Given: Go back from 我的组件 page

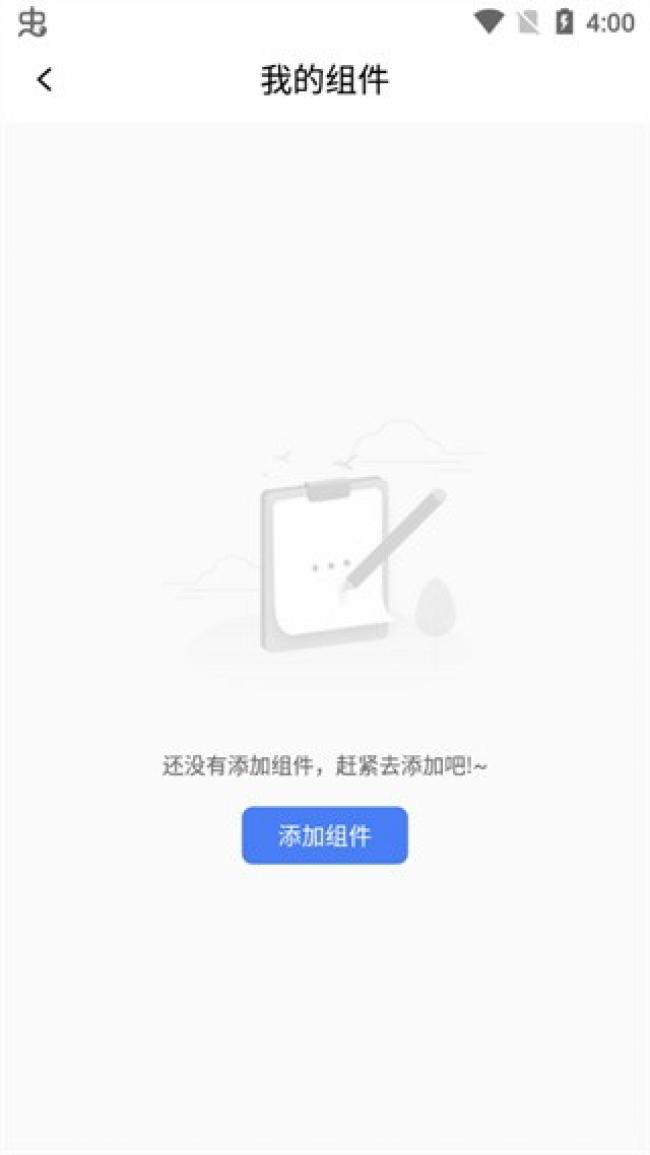Looking at the screenshot, I should tap(45, 80).
